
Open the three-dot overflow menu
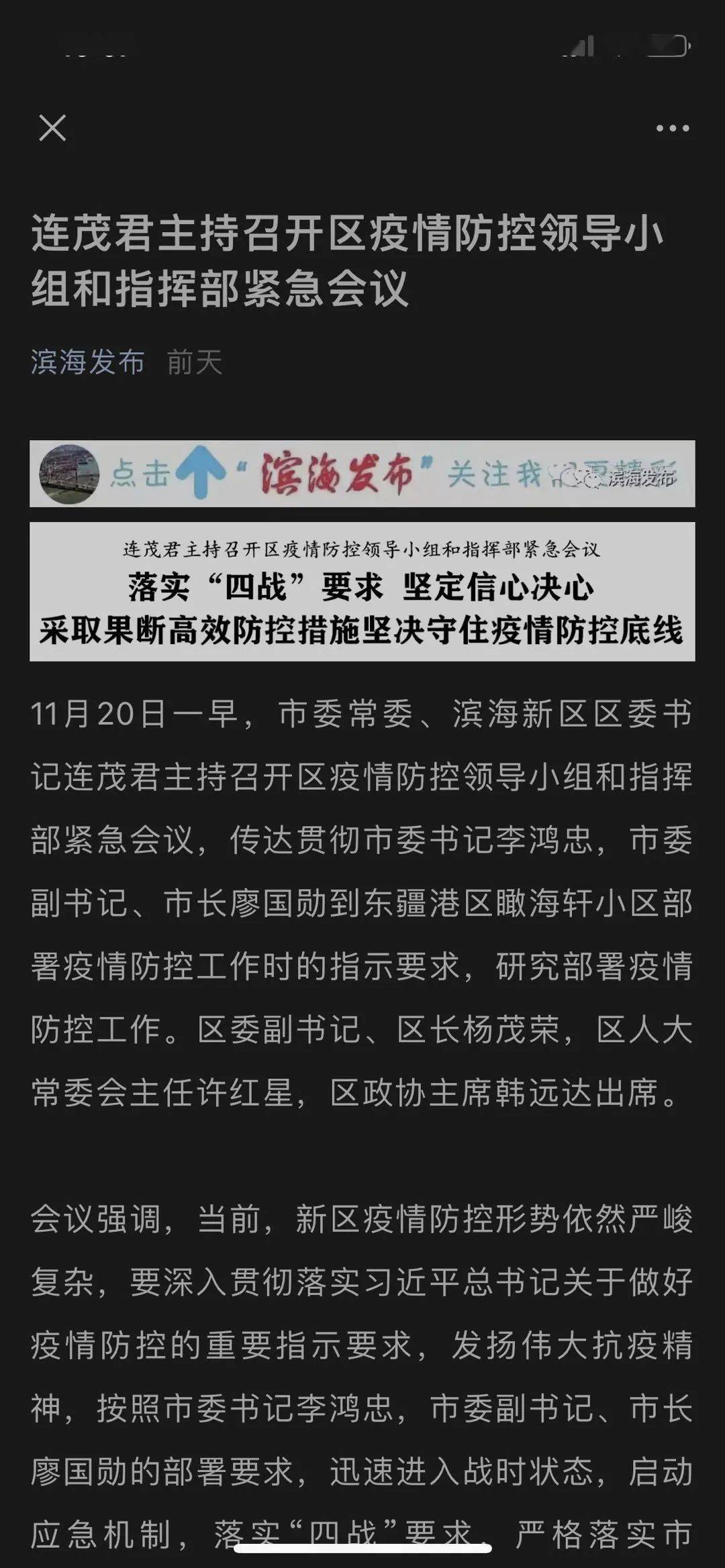(x=672, y=128)
